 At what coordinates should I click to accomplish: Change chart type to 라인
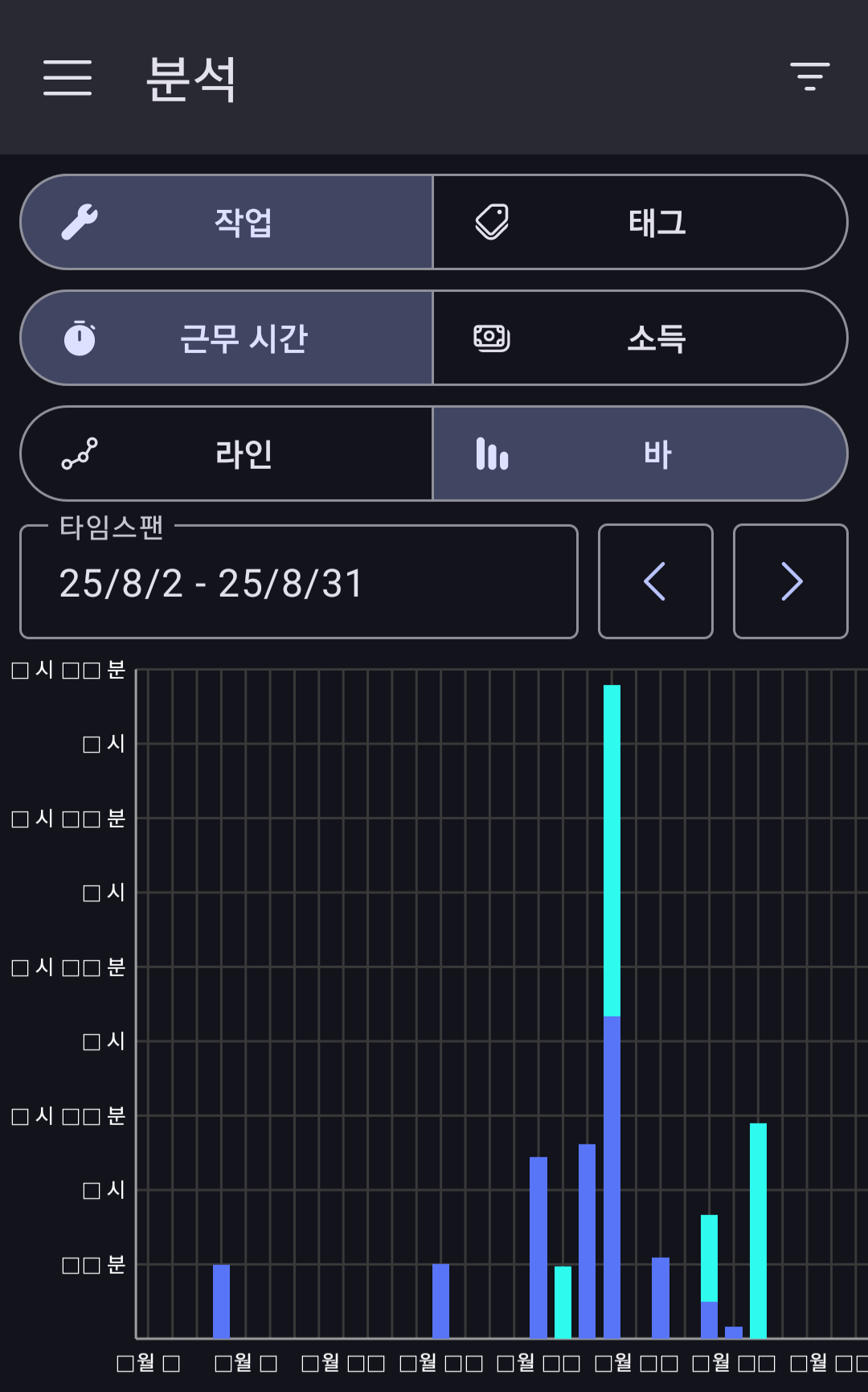227,454
